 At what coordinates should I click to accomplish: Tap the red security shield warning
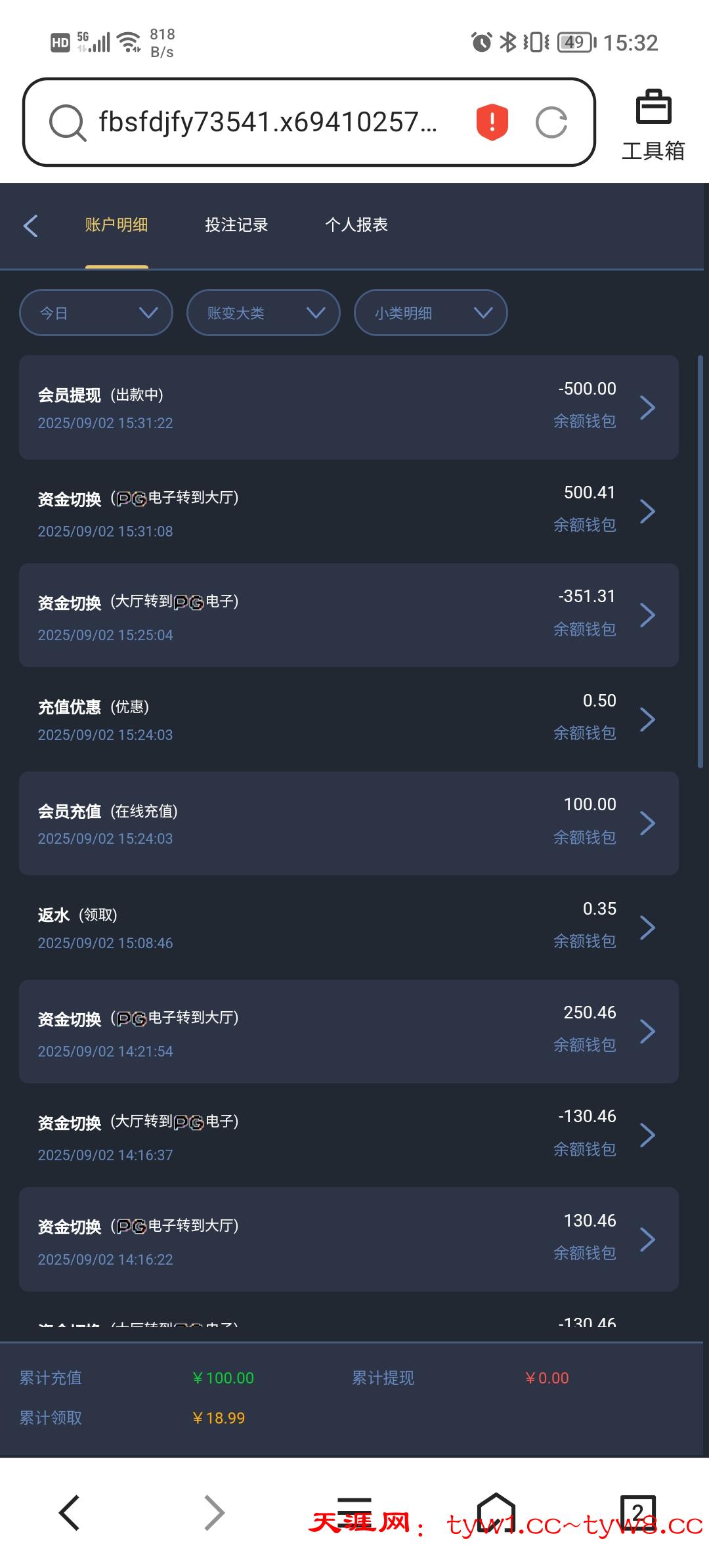pyautogui.click(x=492, y=122)
